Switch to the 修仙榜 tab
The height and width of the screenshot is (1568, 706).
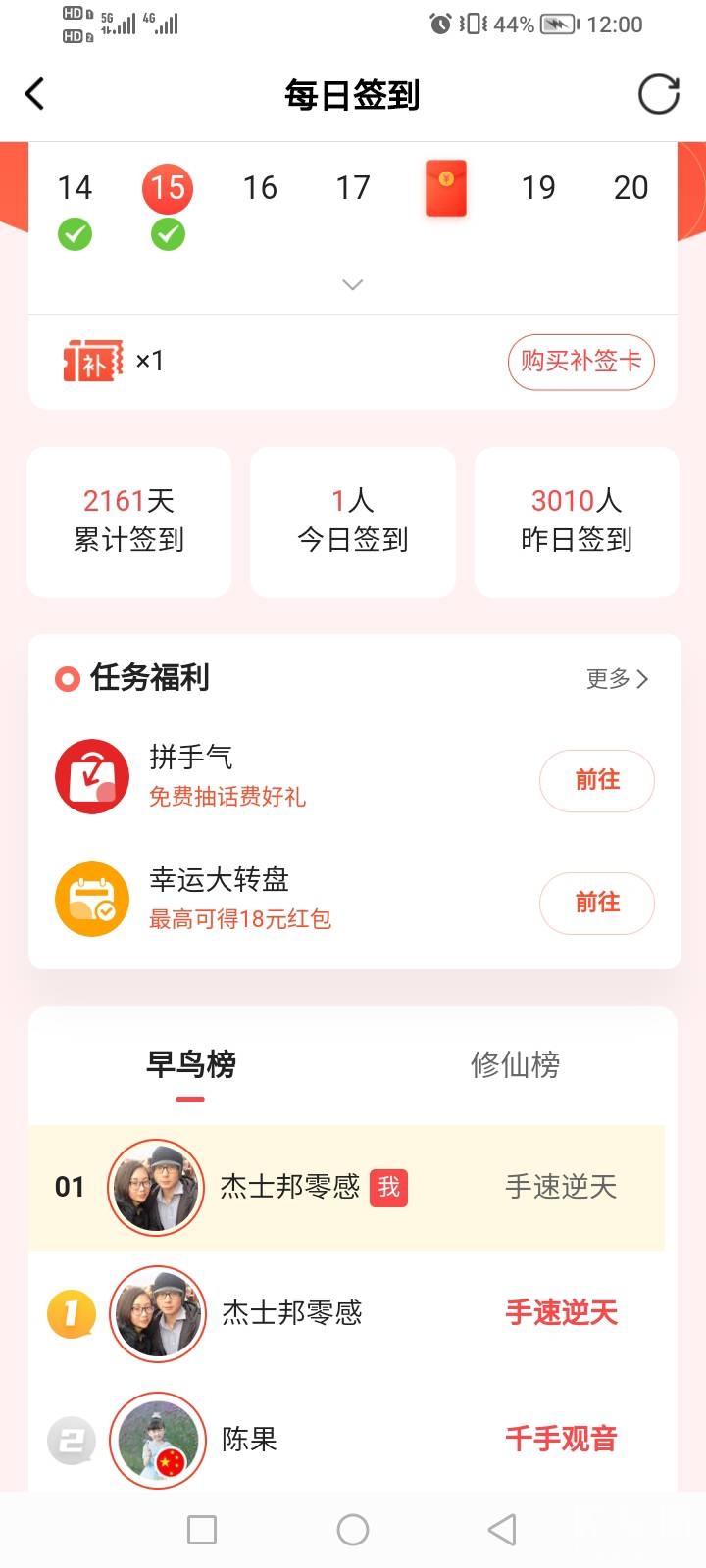coord(515,1064)
